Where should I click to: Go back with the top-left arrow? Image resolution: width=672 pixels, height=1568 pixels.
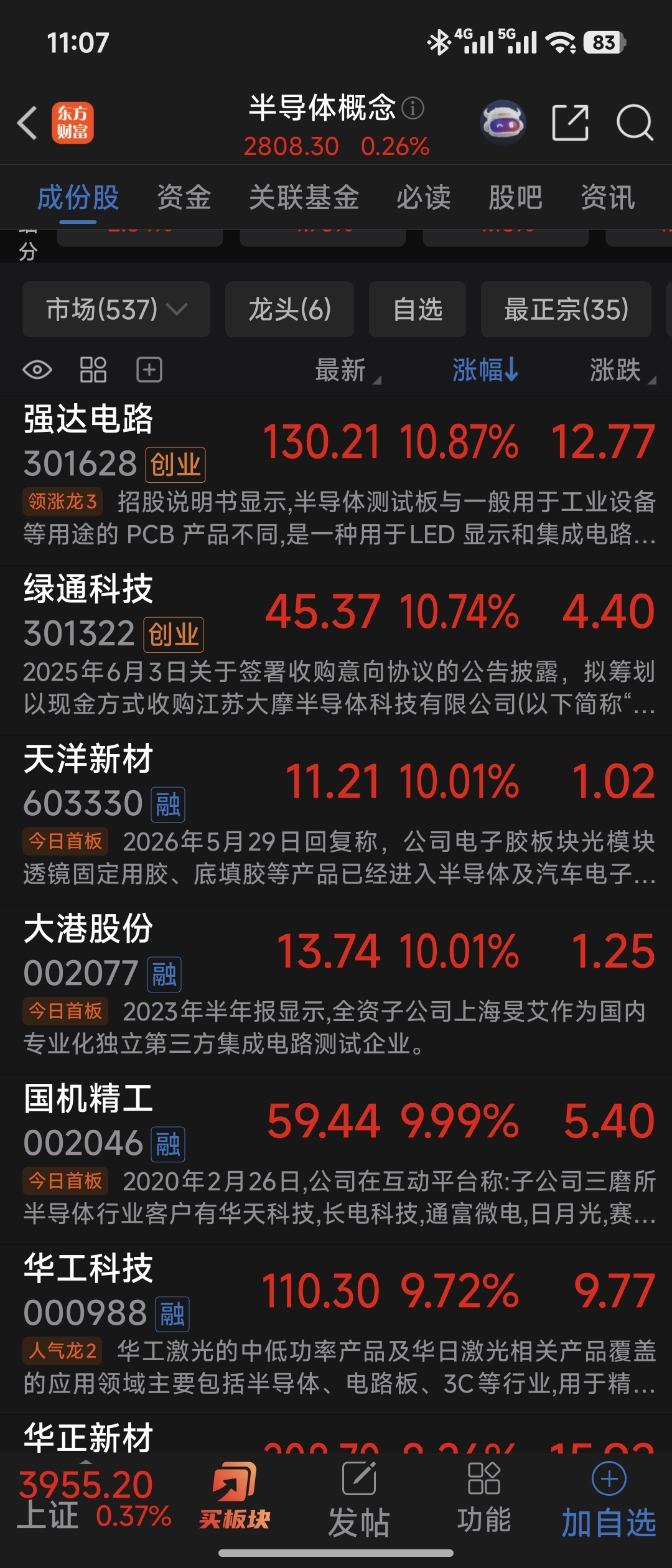27,123
